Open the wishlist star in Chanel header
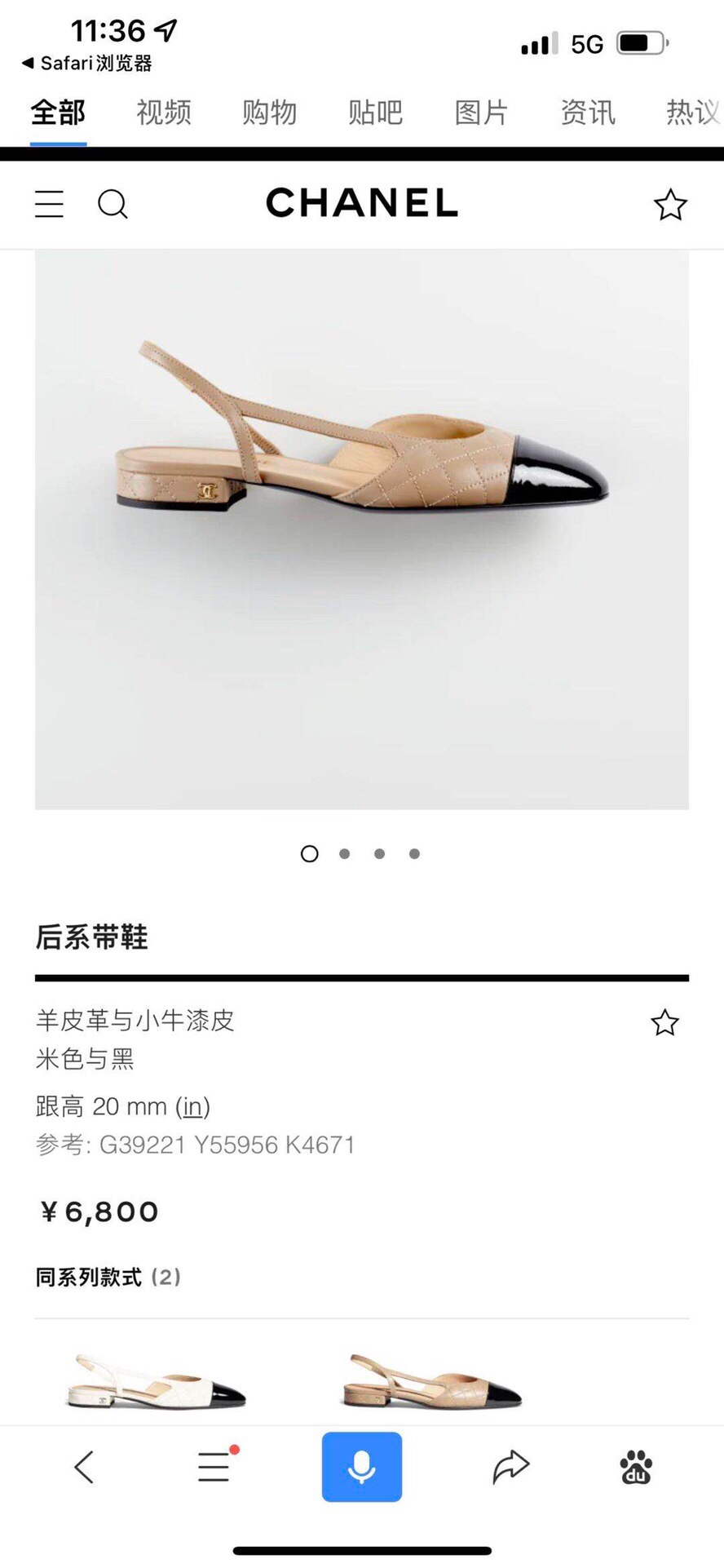The width and height of the screenshot is (724, 1568). (670, 205)
